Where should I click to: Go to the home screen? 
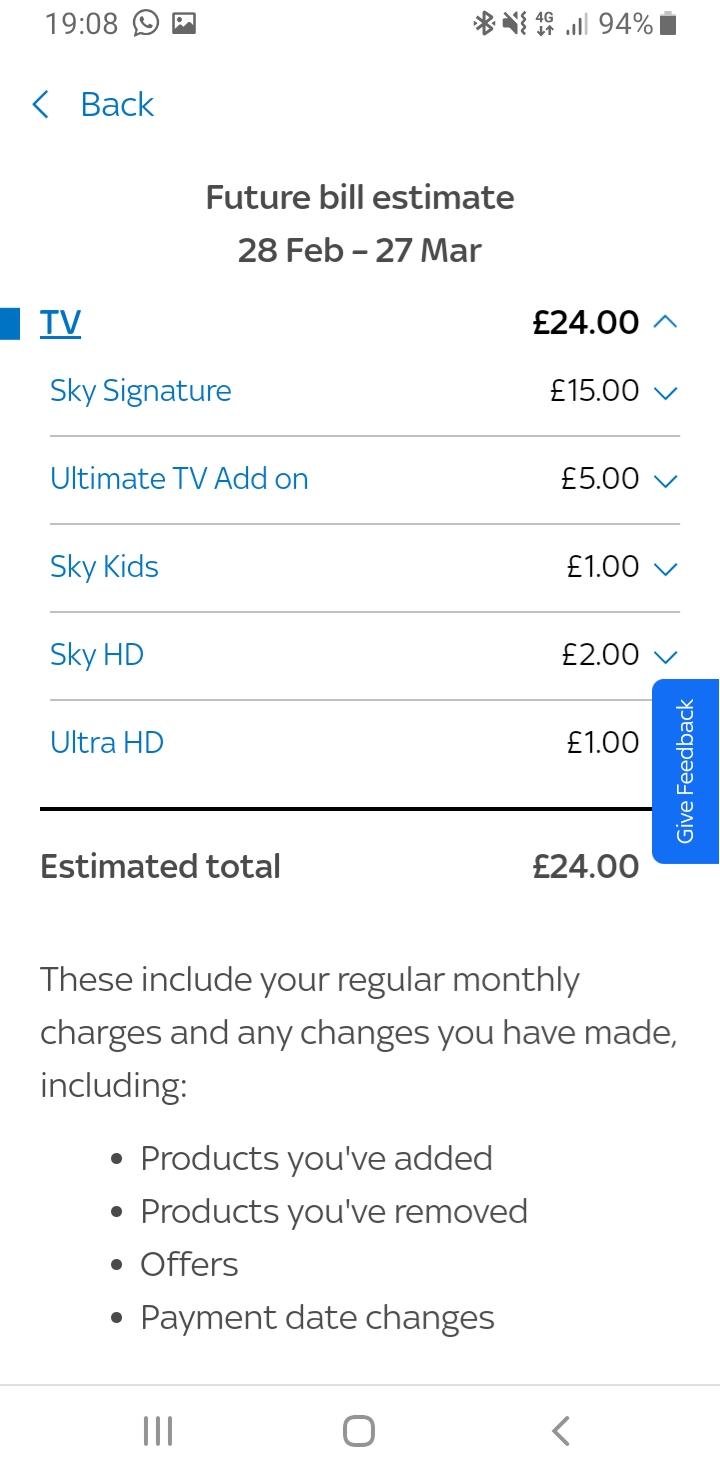click(x=359, y=1431)
